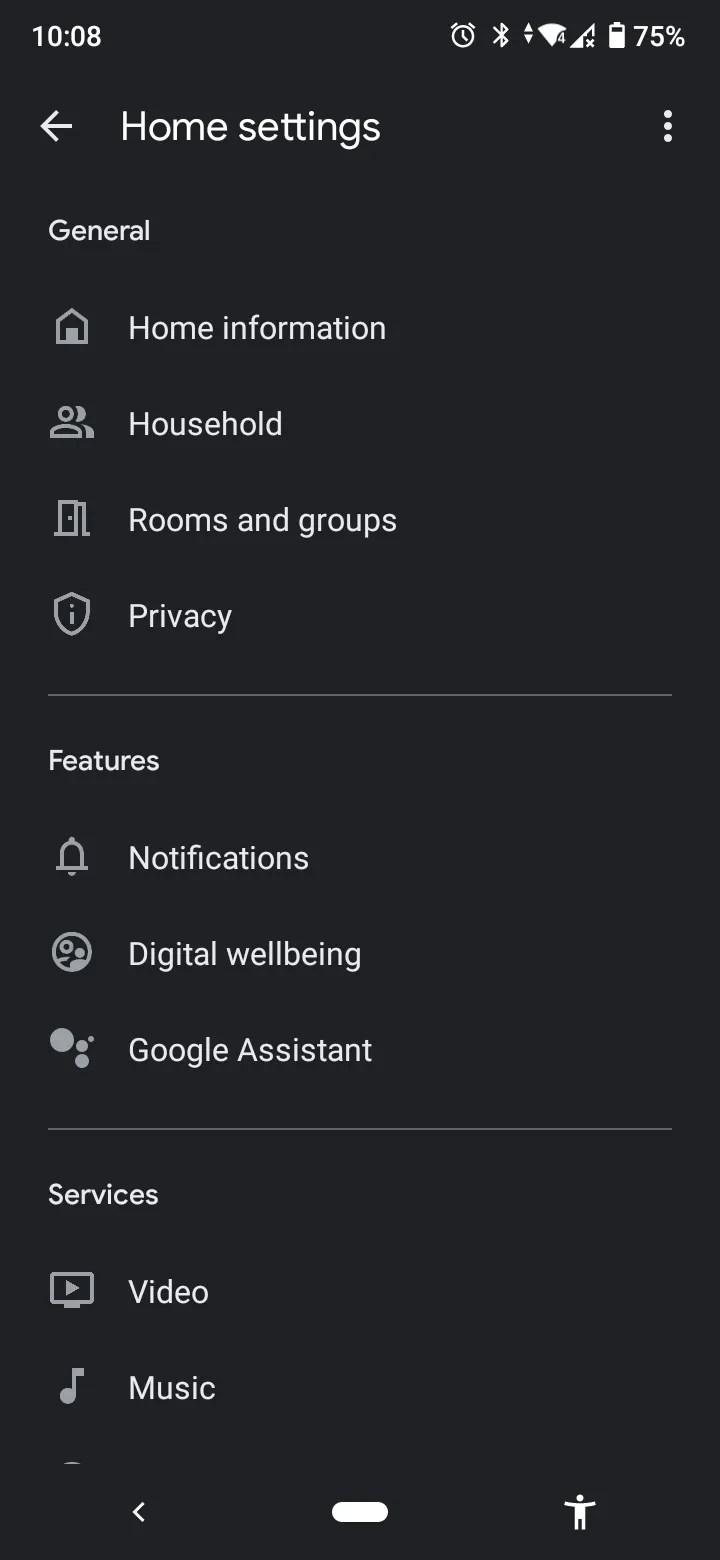Tap the battery indicator in status bar

coord(620,36)
